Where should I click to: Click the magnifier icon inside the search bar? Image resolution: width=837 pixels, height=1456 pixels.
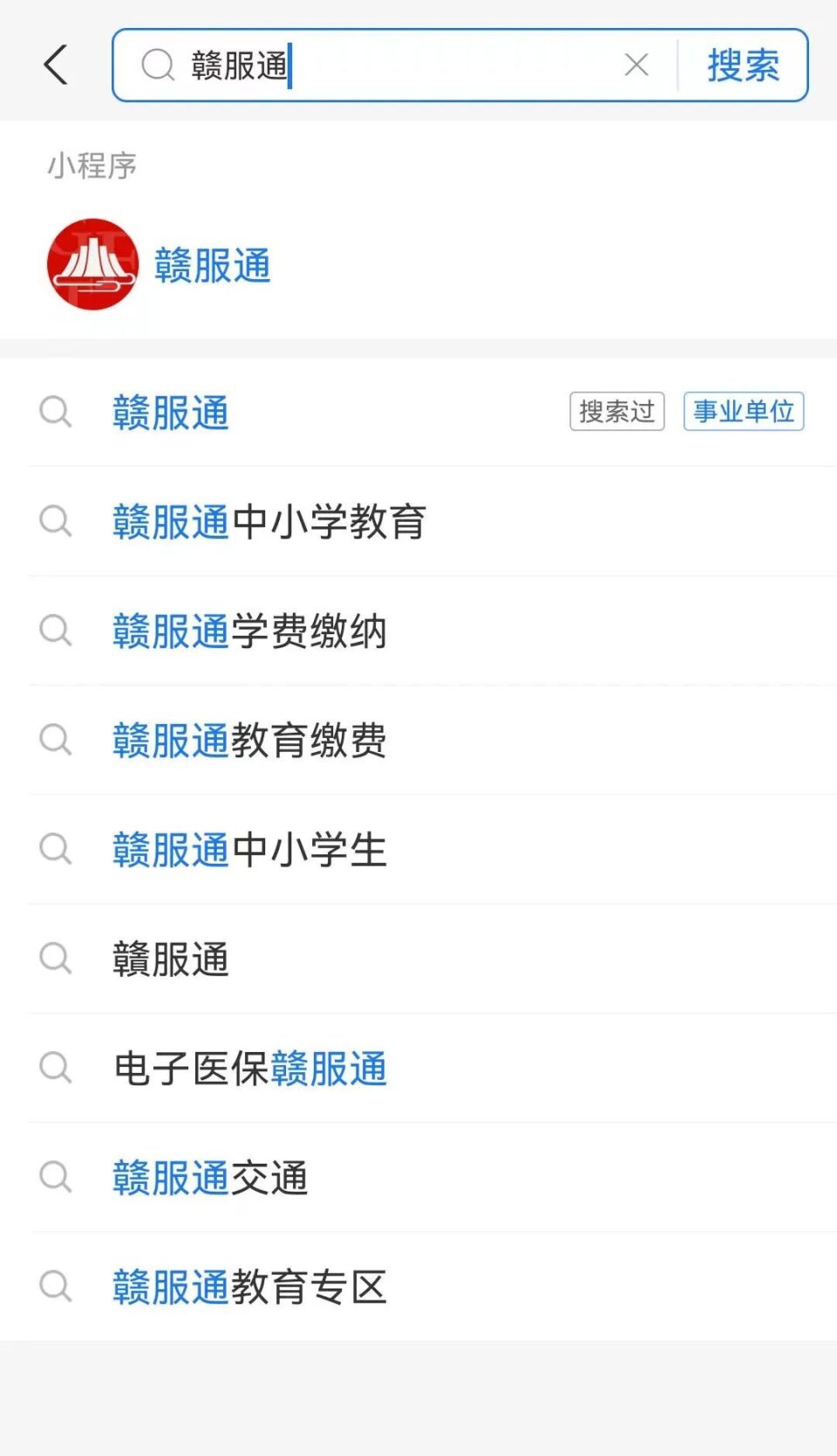157,65
